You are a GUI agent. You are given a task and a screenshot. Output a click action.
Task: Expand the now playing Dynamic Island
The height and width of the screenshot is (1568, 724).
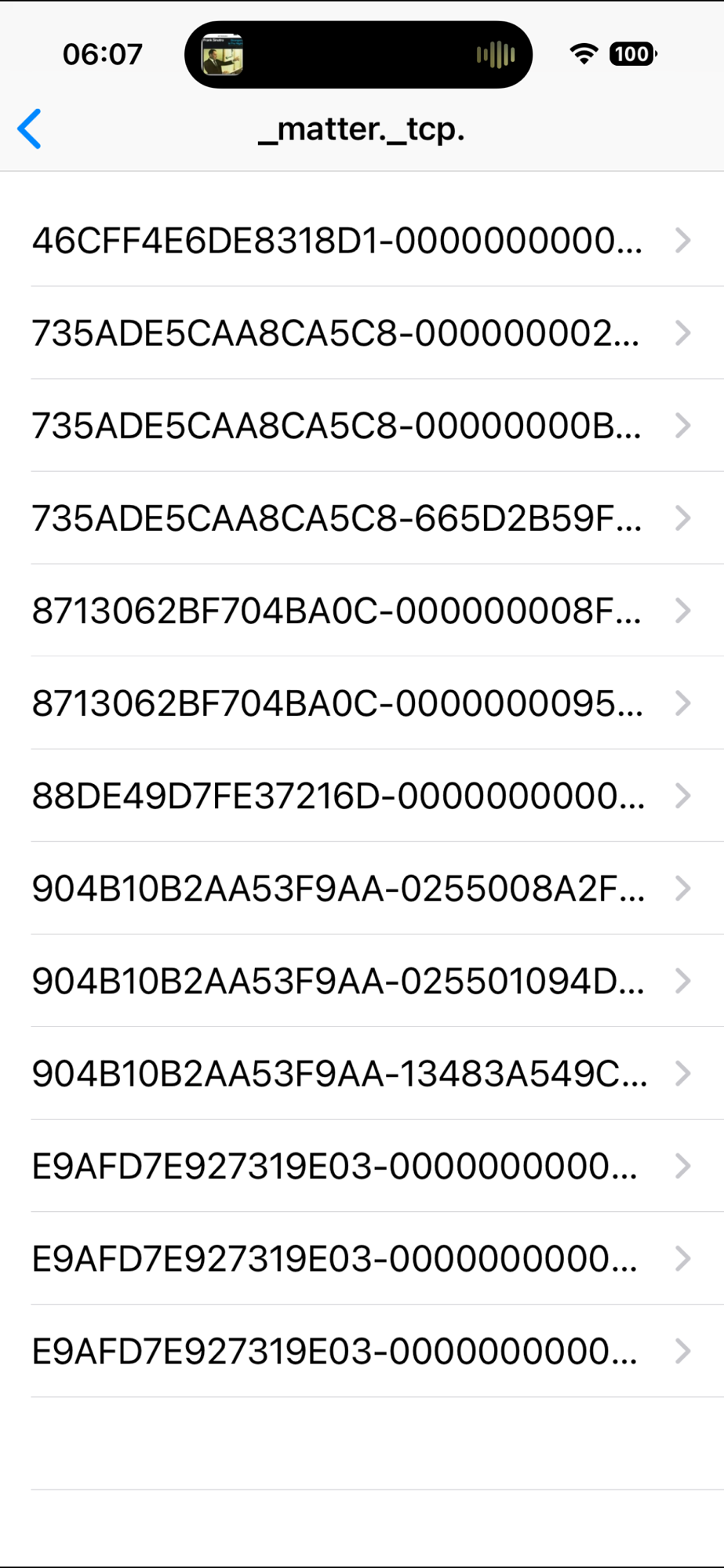coord(358,55)
